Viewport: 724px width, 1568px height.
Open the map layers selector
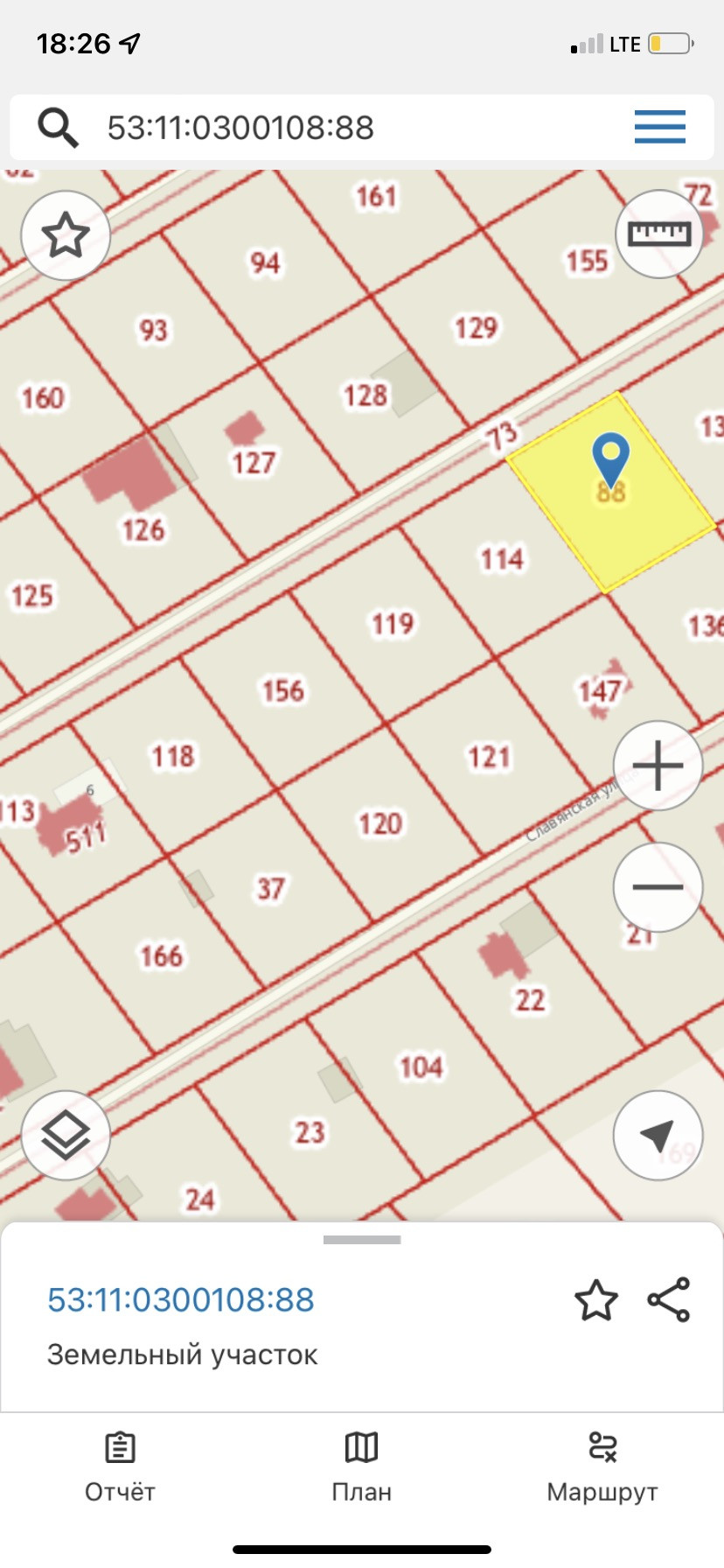point(66,1136)
